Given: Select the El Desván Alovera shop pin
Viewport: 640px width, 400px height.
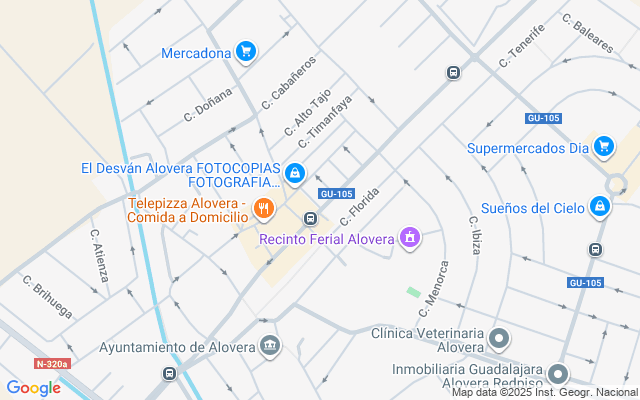Looking at the screenshot, I should click(294, 175).
